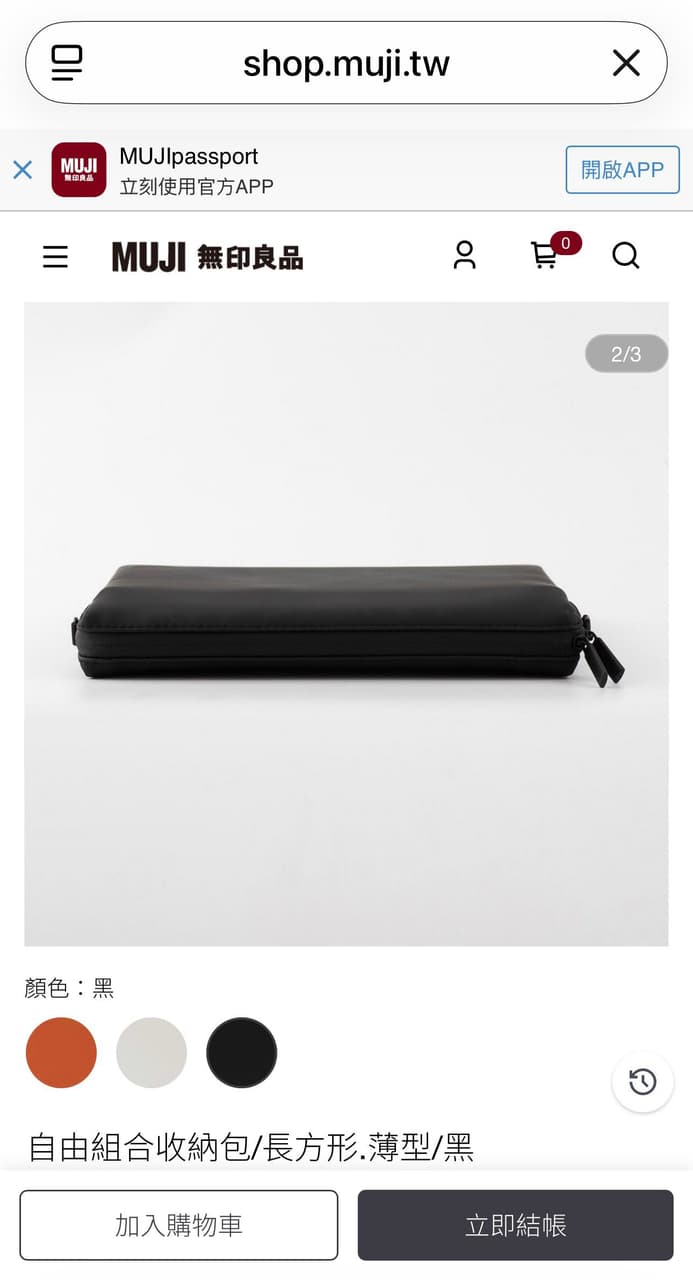Open the account profile icon
This screenshot has height=1280, width=693.
click(464, 256)
